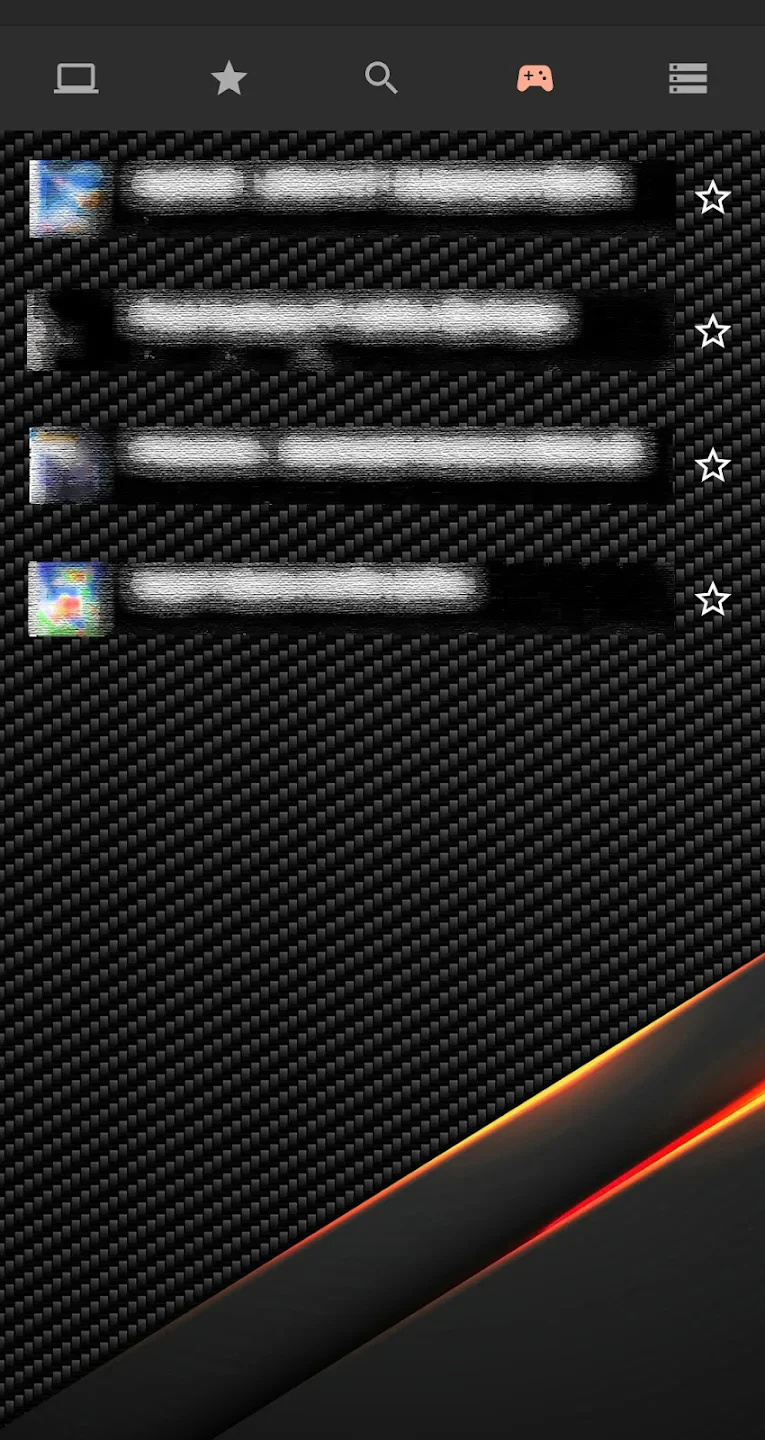Star the second list entry
The height and width of the screenshot is (1440, 765).
click(x=712, y=331)
